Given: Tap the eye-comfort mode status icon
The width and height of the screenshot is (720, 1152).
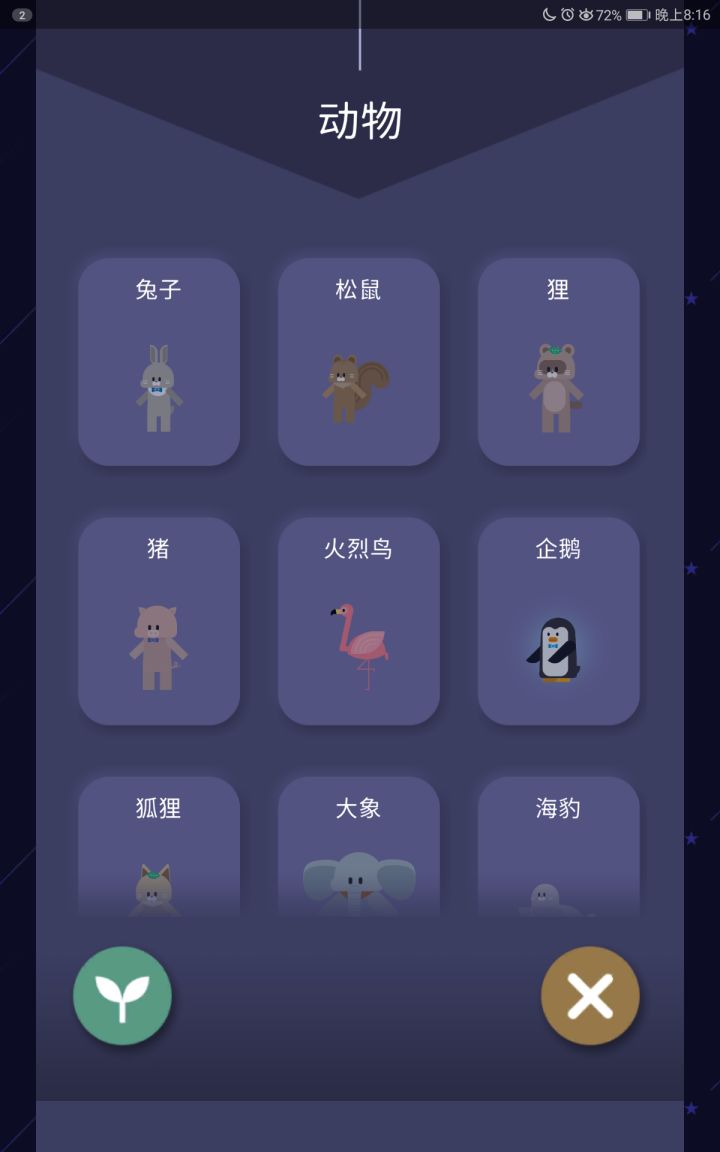Looking at the screenshot, I should pyautogui.click(x=586, y=14).
